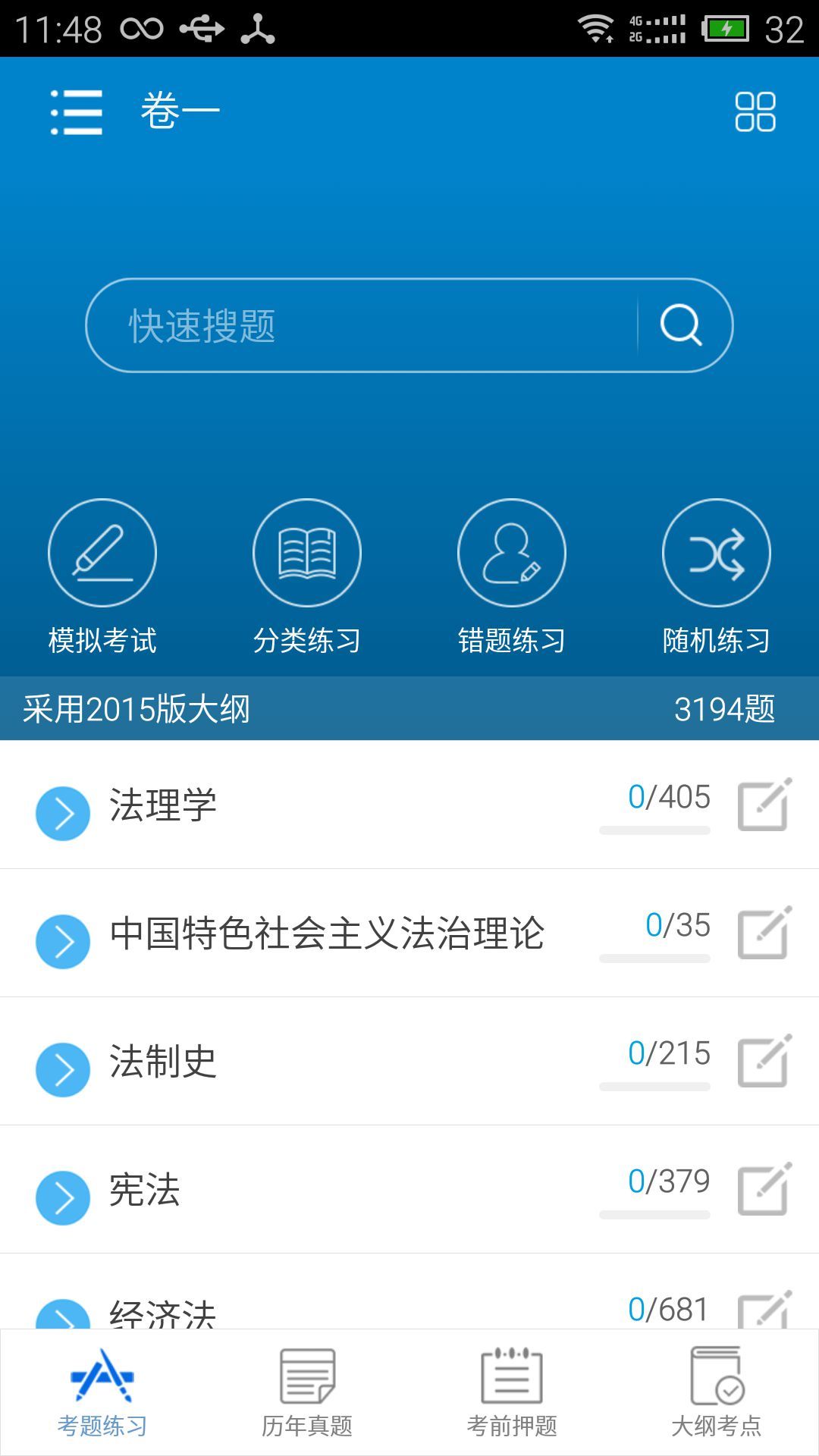Tap the edit icon for 法理学
Screen dimensions: 819x1456
764,805
